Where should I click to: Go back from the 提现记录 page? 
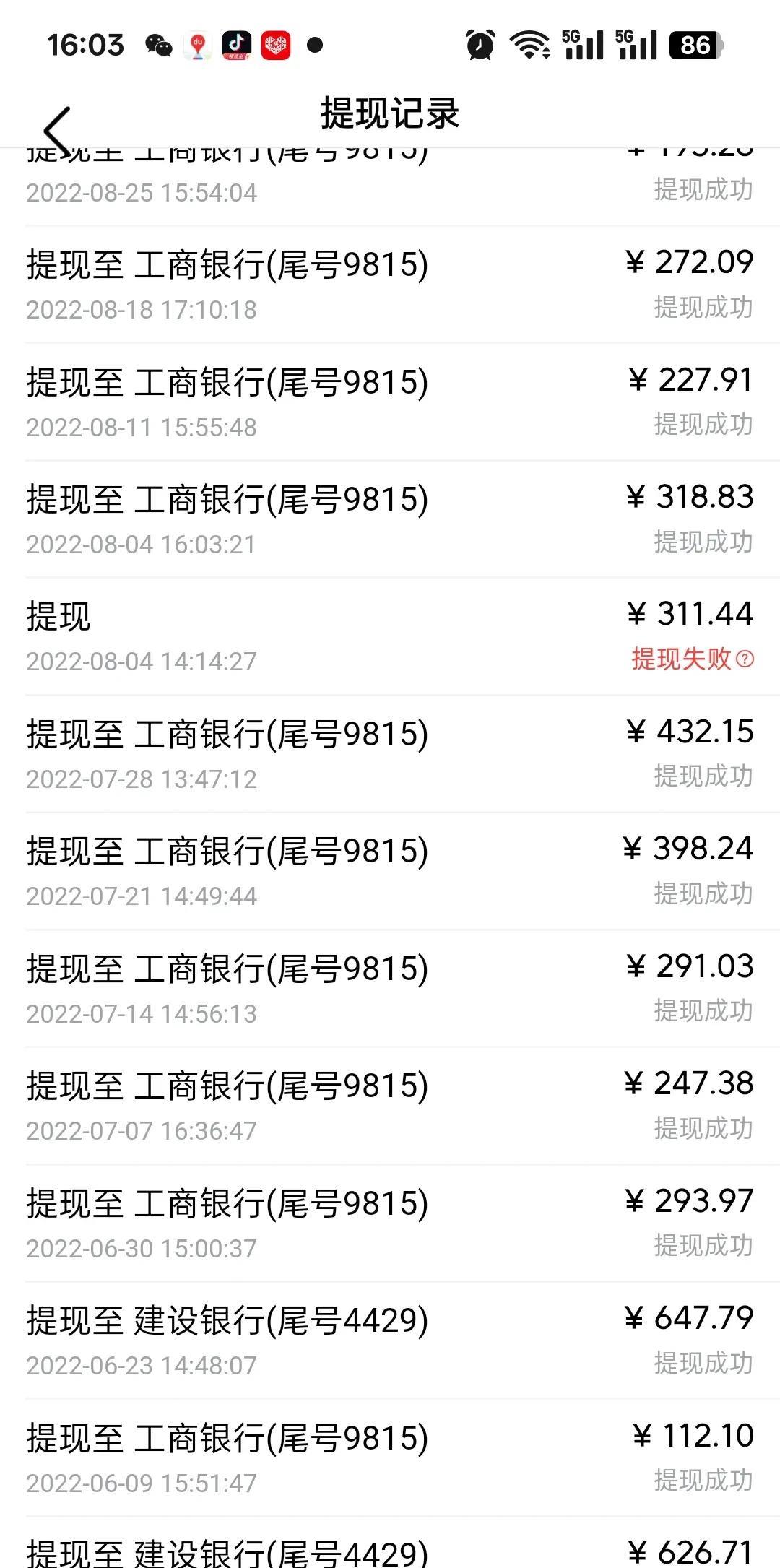pos(57,131)
